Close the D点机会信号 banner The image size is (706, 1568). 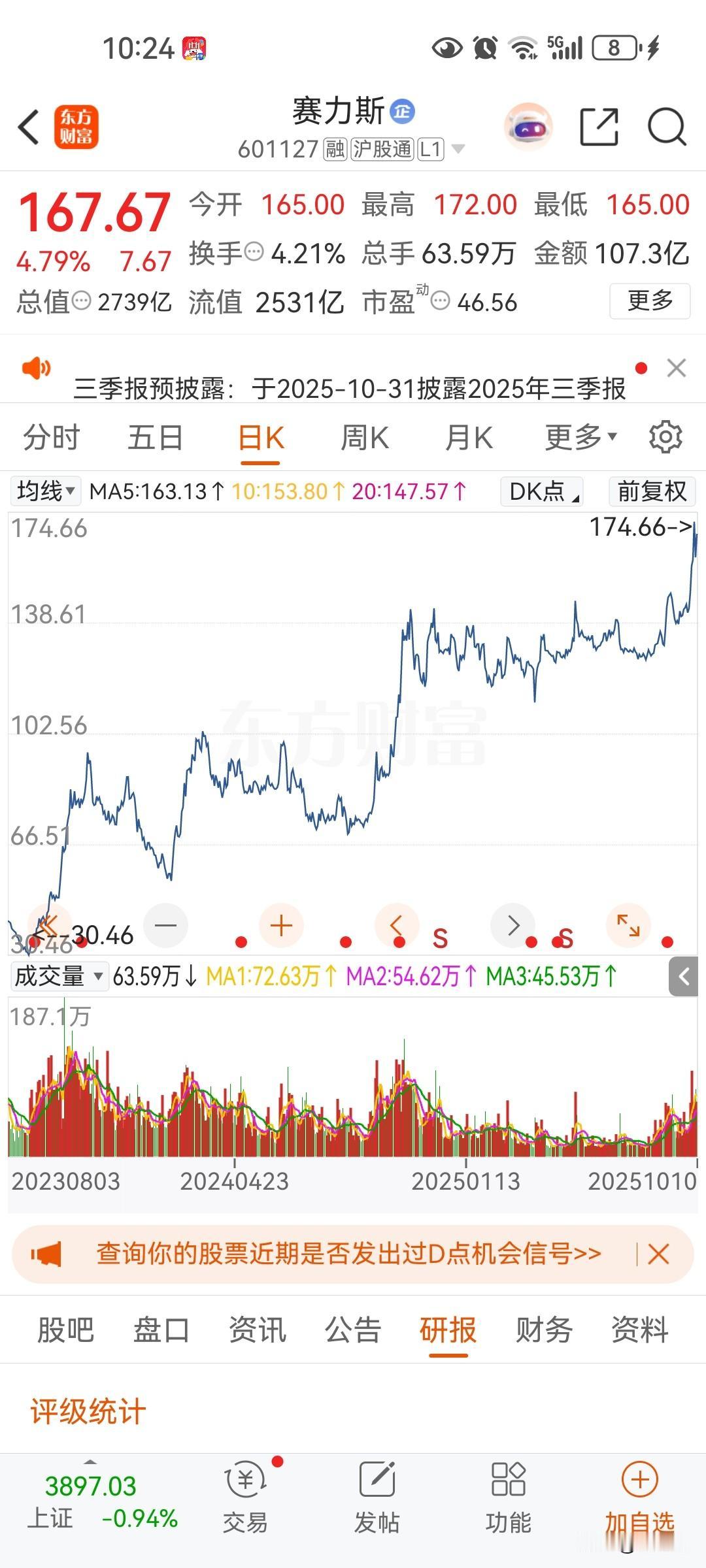[658, 1254]
